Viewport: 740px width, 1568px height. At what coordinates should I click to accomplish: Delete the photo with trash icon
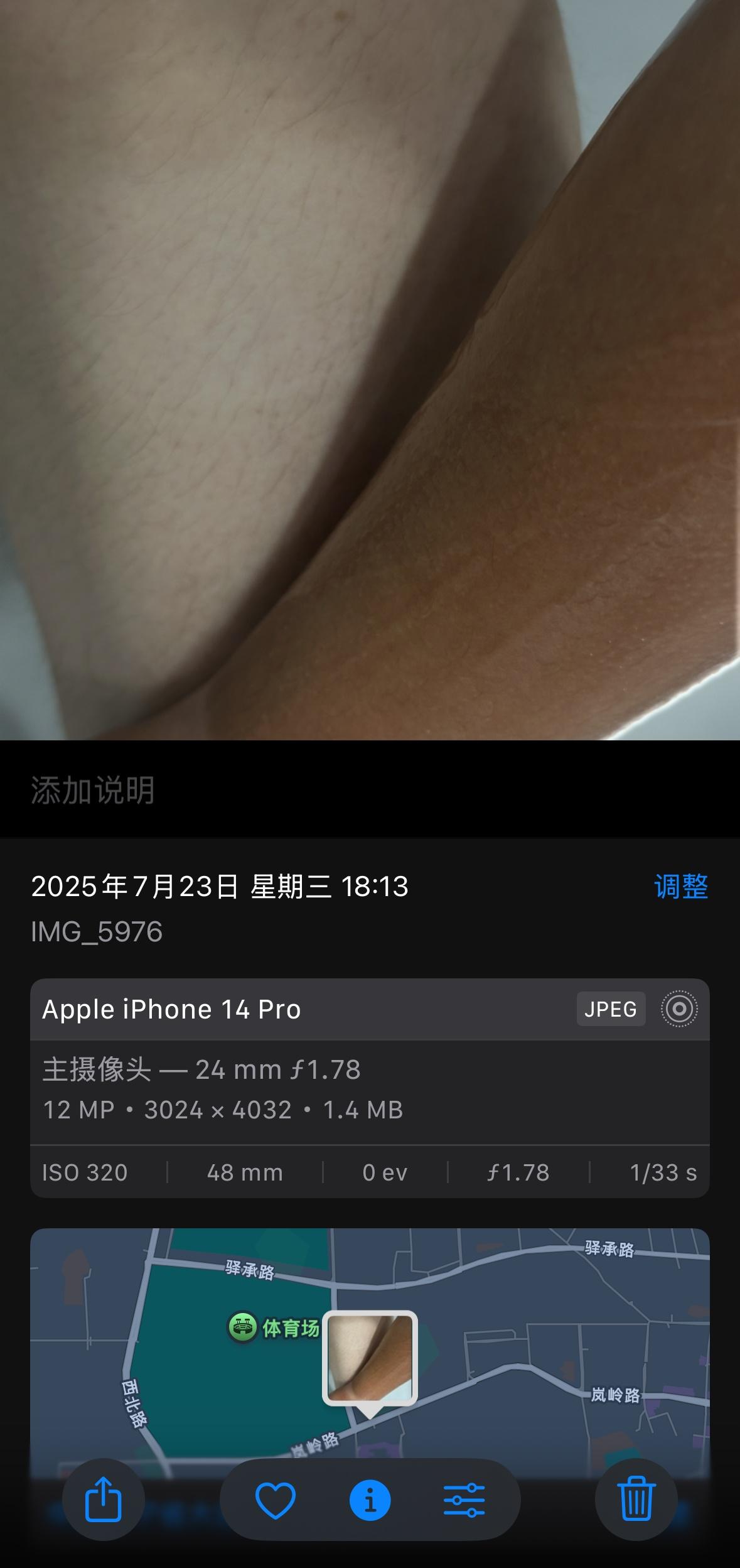tap(636, 1500)
